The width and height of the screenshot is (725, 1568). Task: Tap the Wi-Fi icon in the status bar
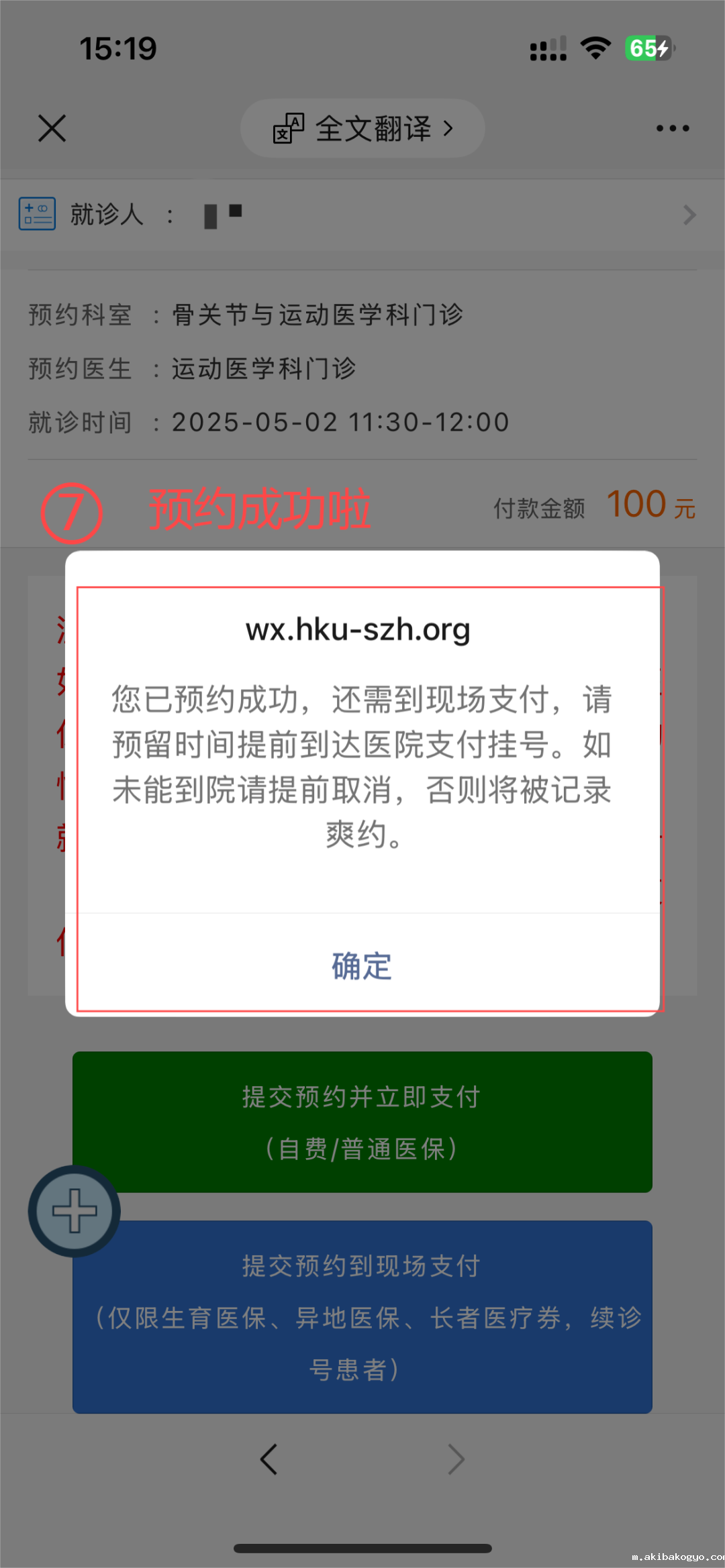pyautogui.click(x=595, y=47)
